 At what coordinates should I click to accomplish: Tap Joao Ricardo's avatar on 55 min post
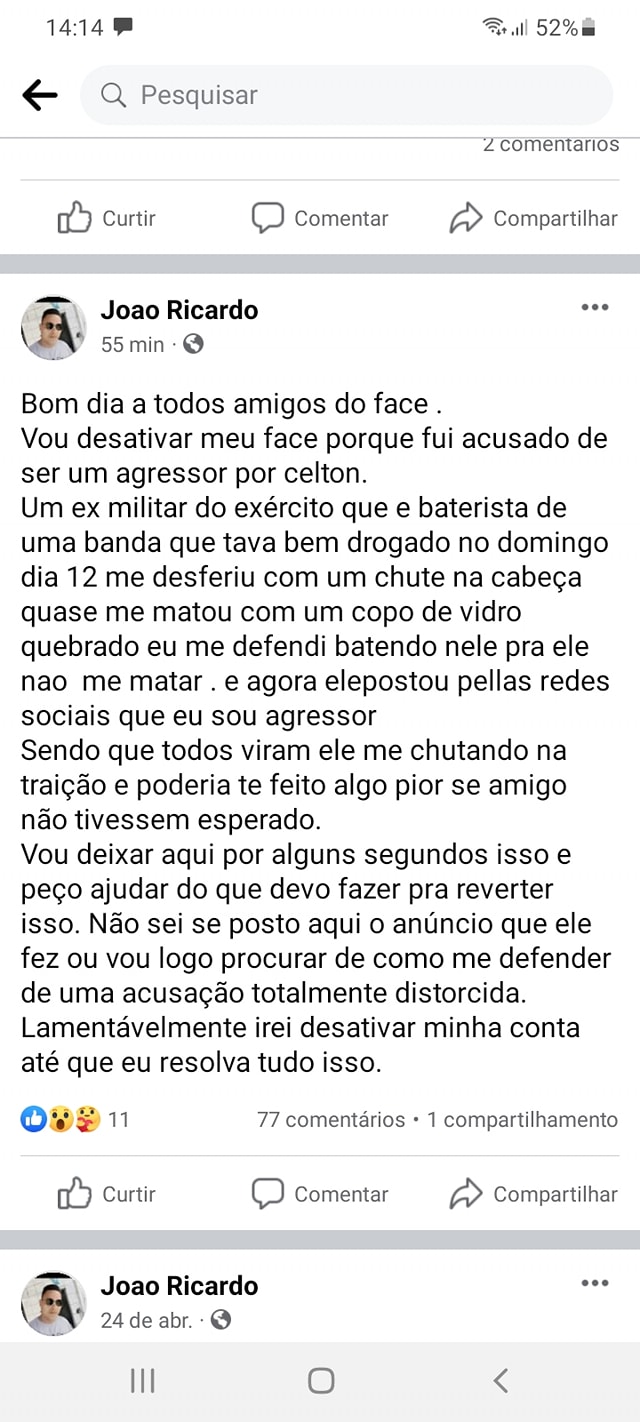point(54,327)
